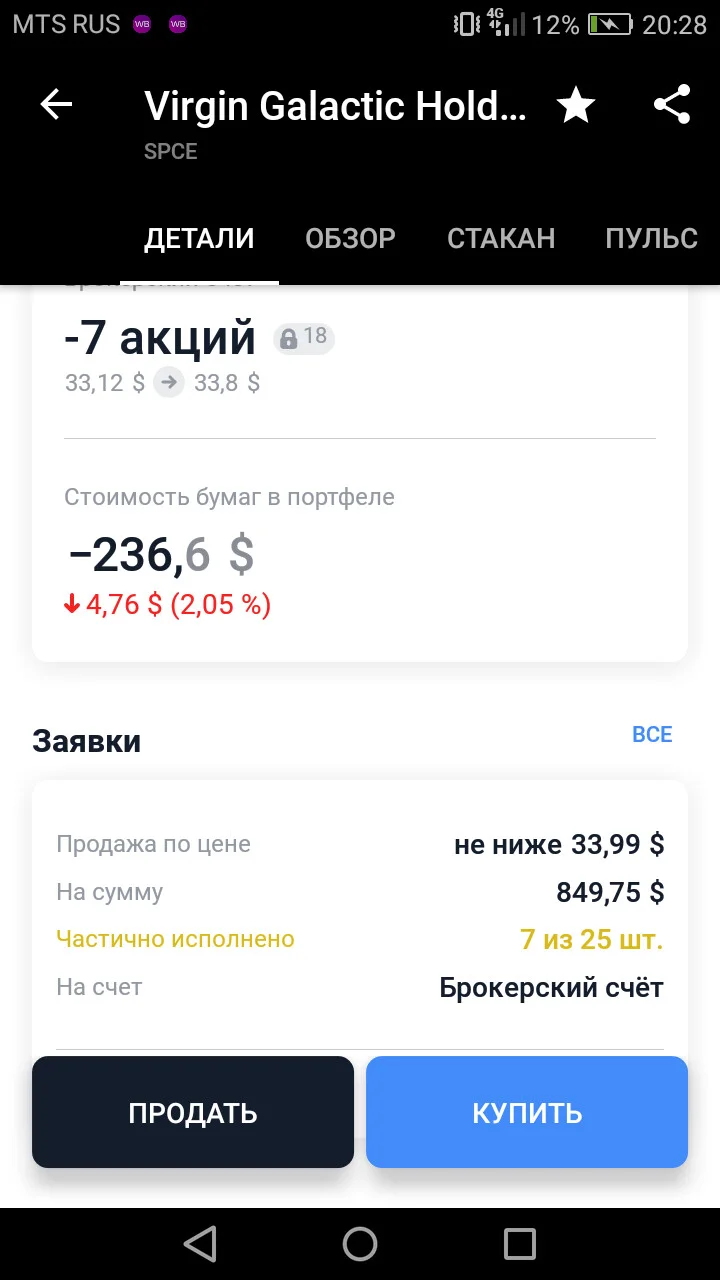Tap the locked 18 shares badge
Viewport: 720px width, 1280px height.
(x=303, y=338)
